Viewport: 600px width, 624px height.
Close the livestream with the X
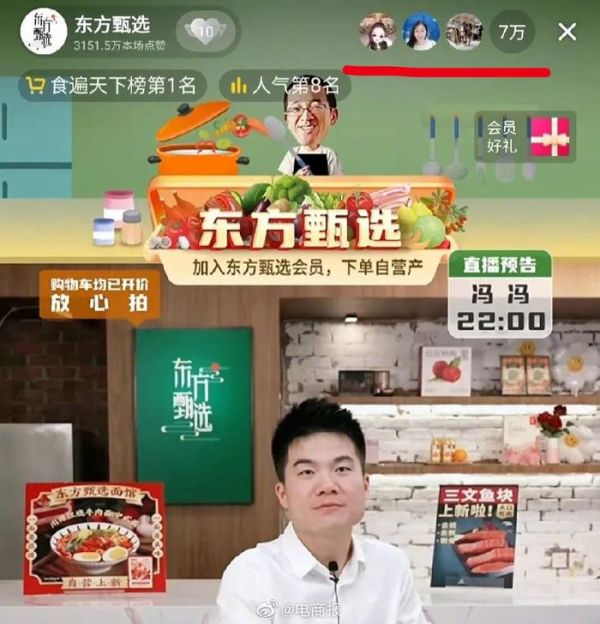pyautogui.click(x=567, y=32)
